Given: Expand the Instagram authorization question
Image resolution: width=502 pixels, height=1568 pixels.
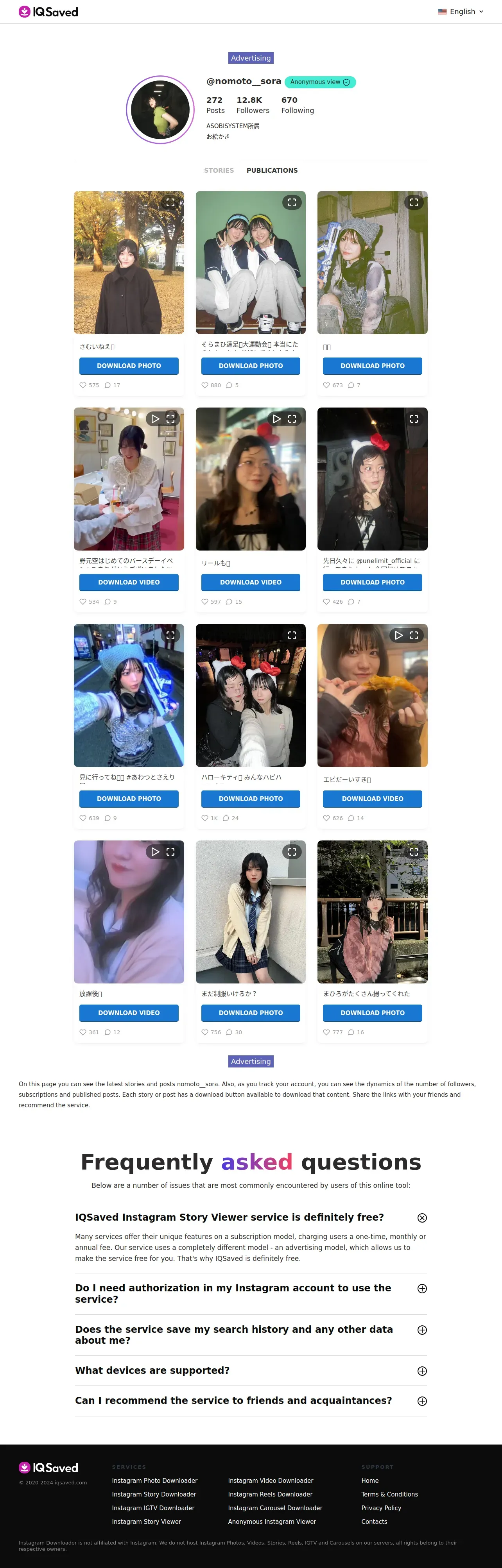Looking at the screenshot, I should 421,1289.
